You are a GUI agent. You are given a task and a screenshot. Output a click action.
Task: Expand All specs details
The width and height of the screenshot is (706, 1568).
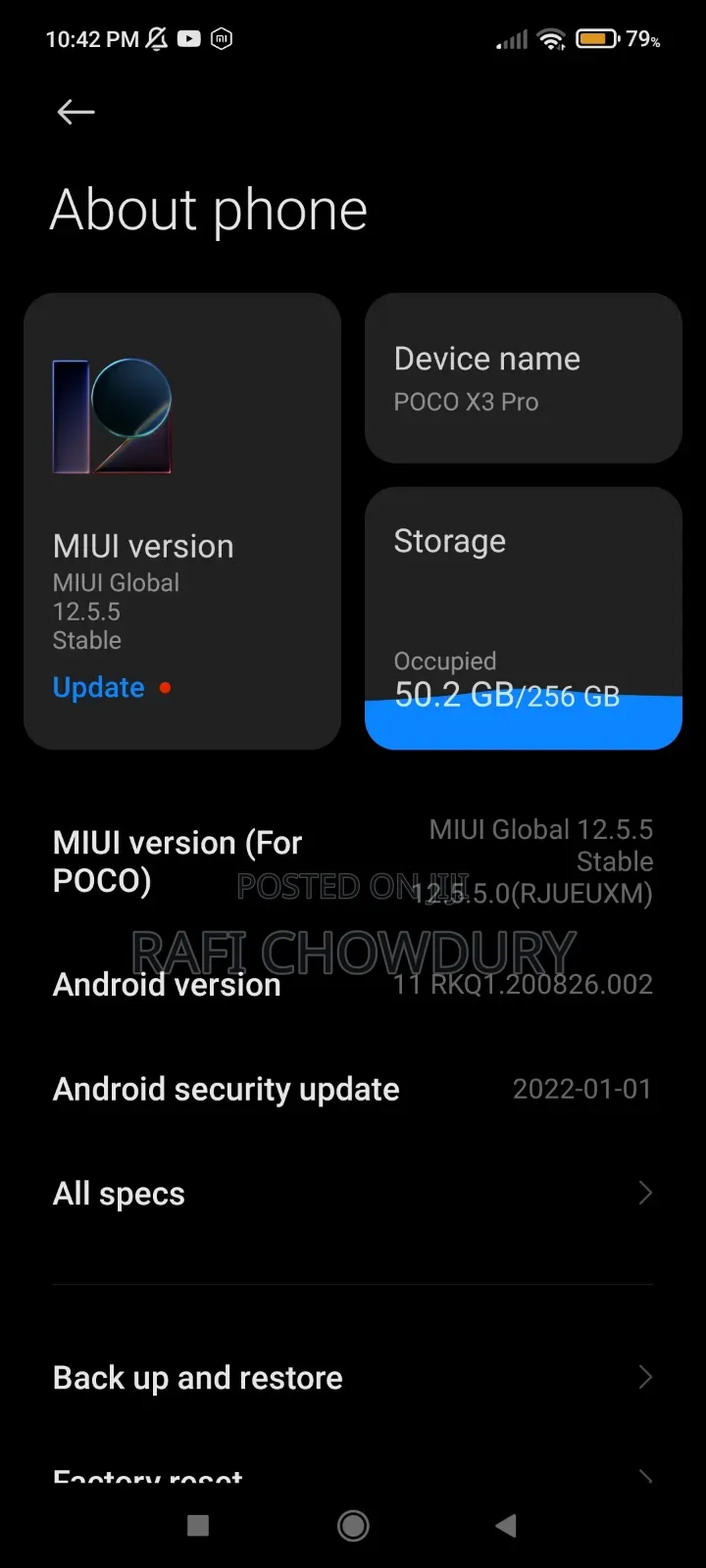point(353,1193)
